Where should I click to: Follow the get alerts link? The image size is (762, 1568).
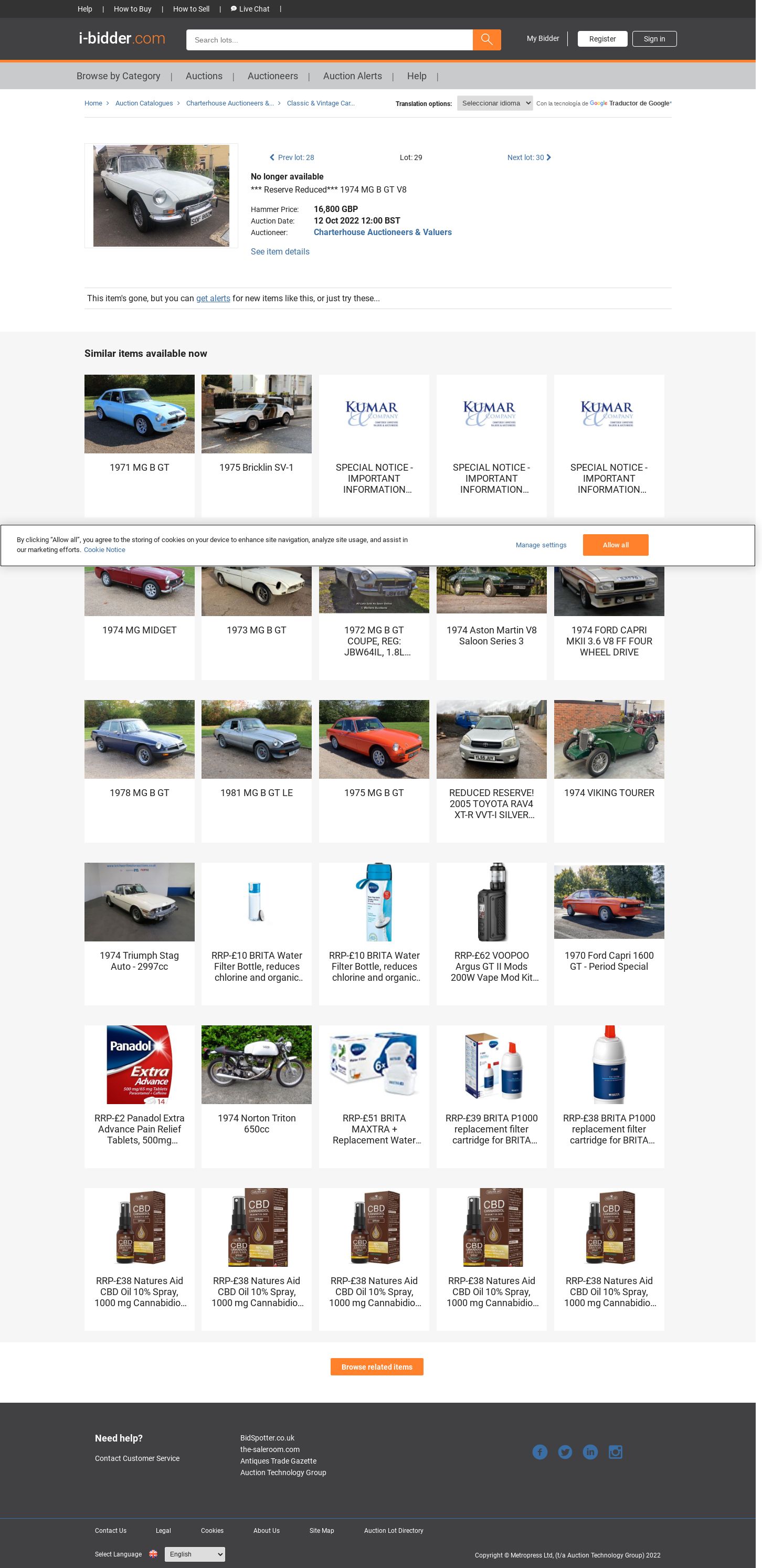tap(213, 299)
